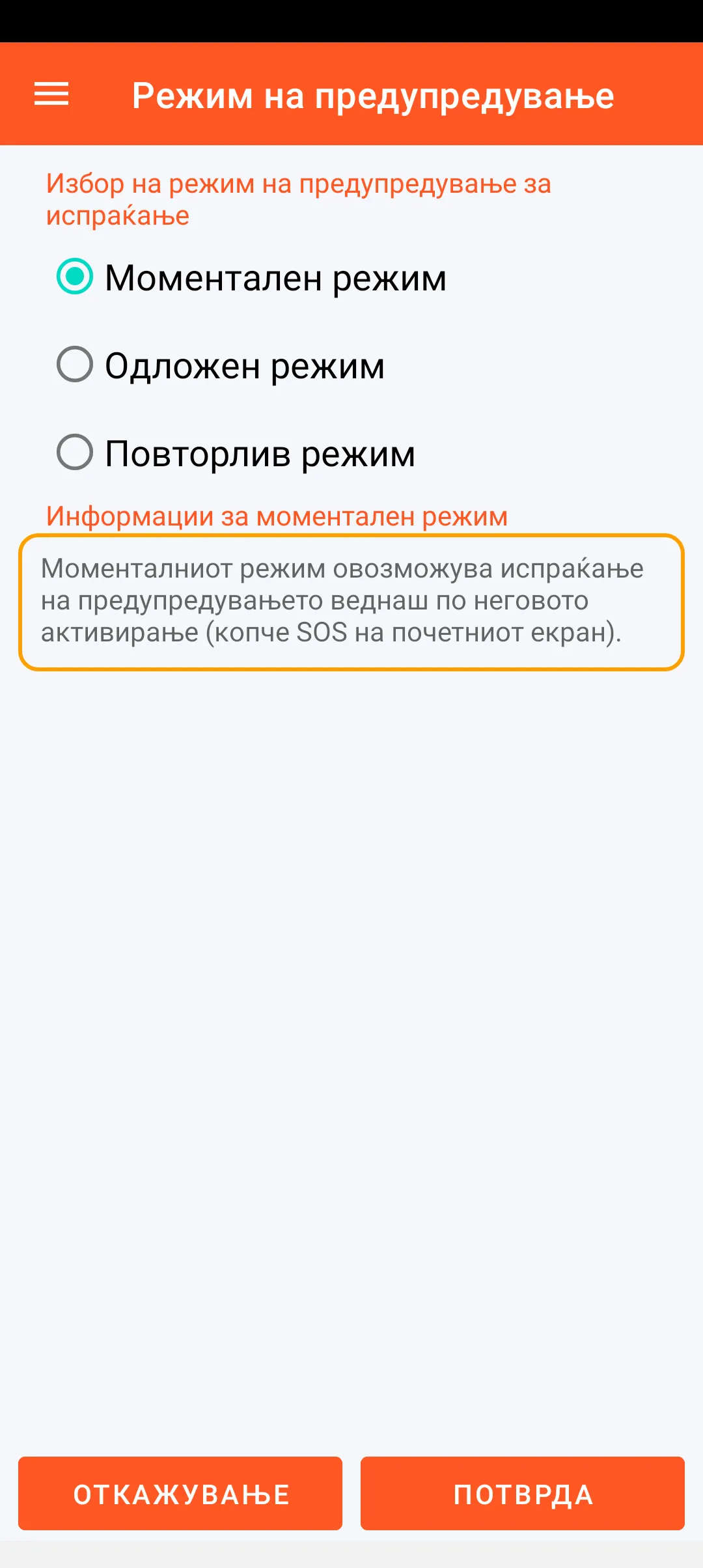This screenshot has height=1568, width=703.
Task: Choose Одложен режим alert mode
Action: (x=75, y=365)
